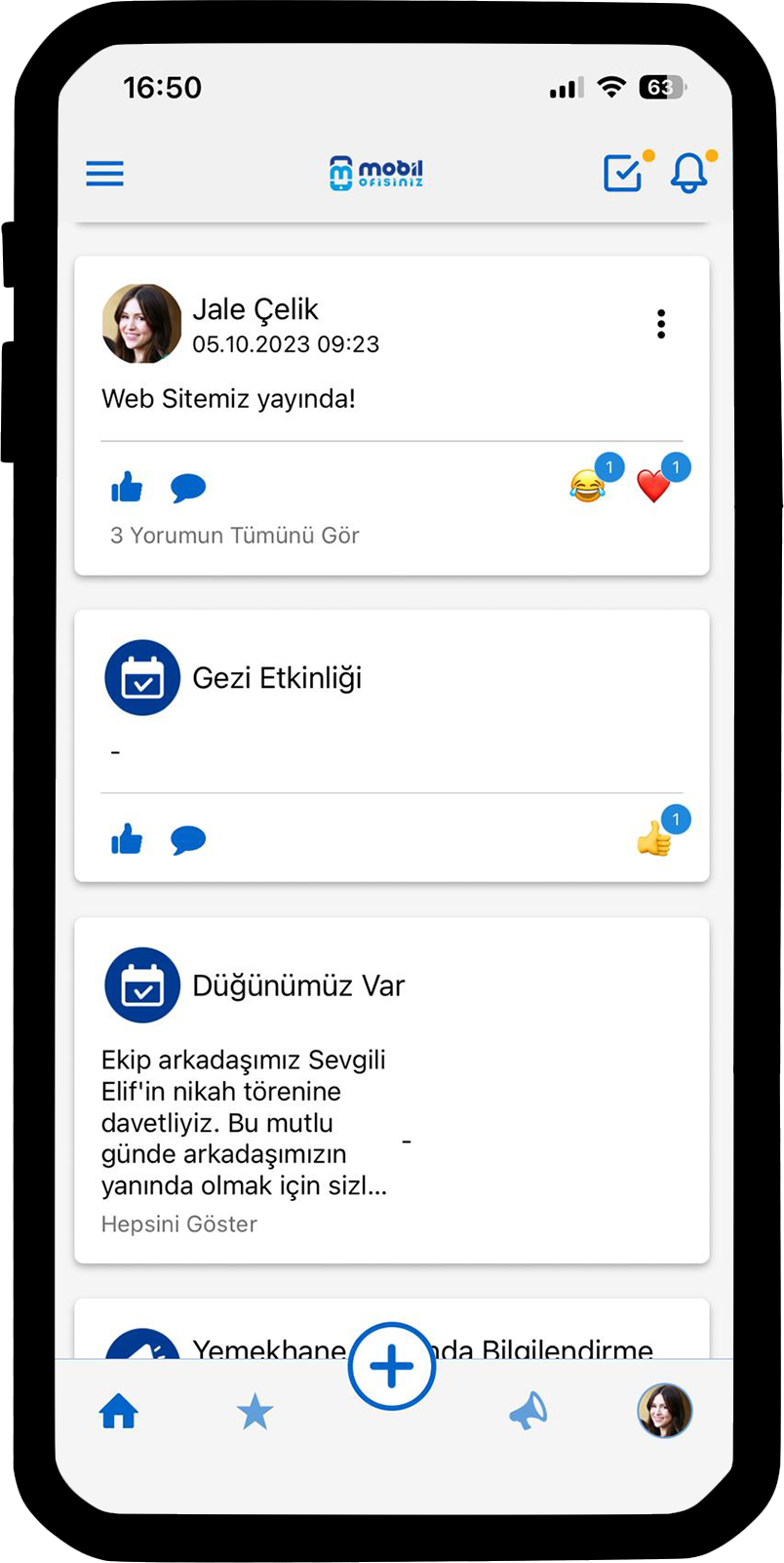Image resolution: width=784 pixels, height=1563 pixels.
Task: Comment on Jale Çelik's post
Action: click(188, 487)
